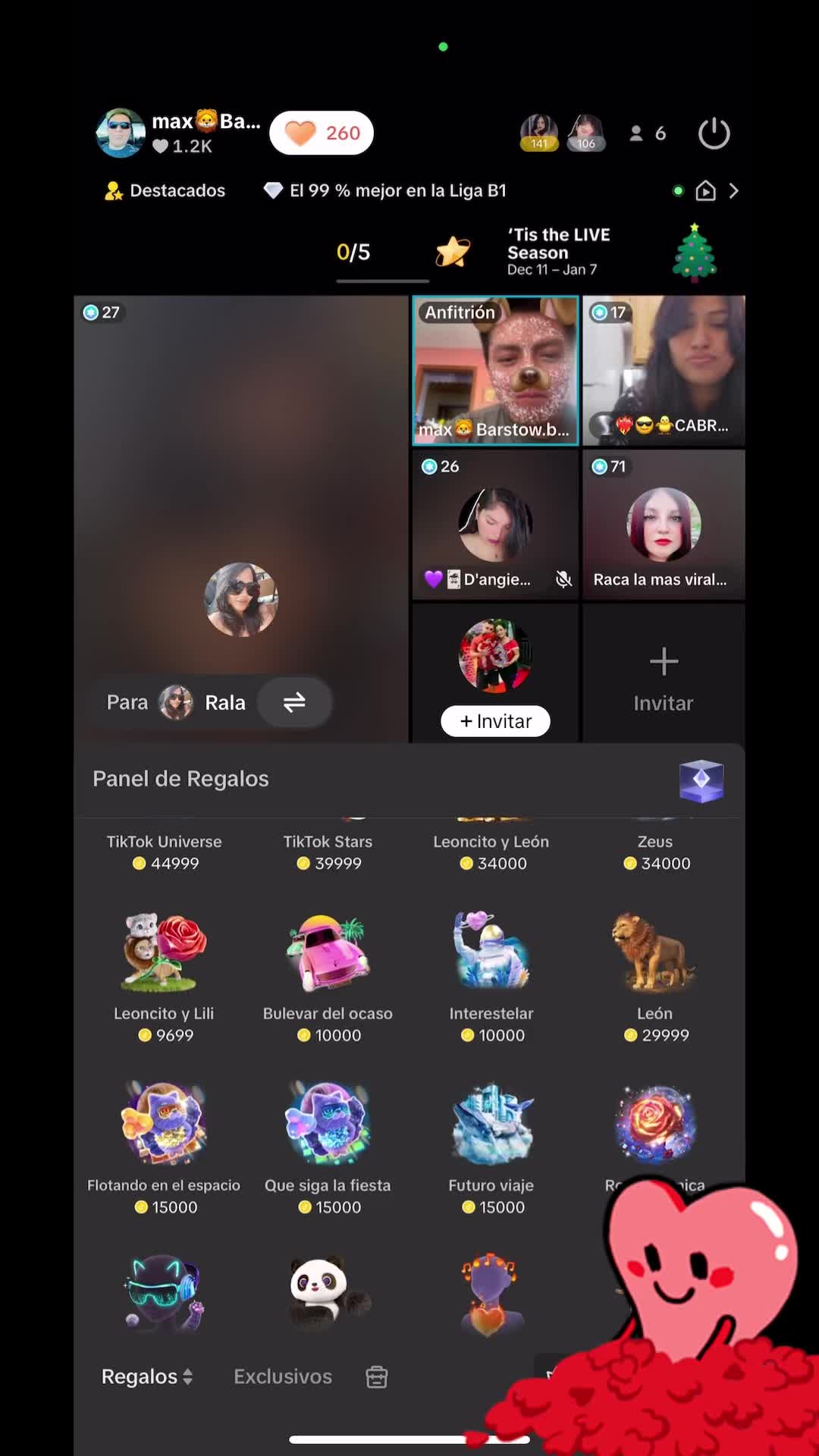The width and height of the screenshot is (819, 1456).
Task: Open Destacados
Action: (165, 190)
